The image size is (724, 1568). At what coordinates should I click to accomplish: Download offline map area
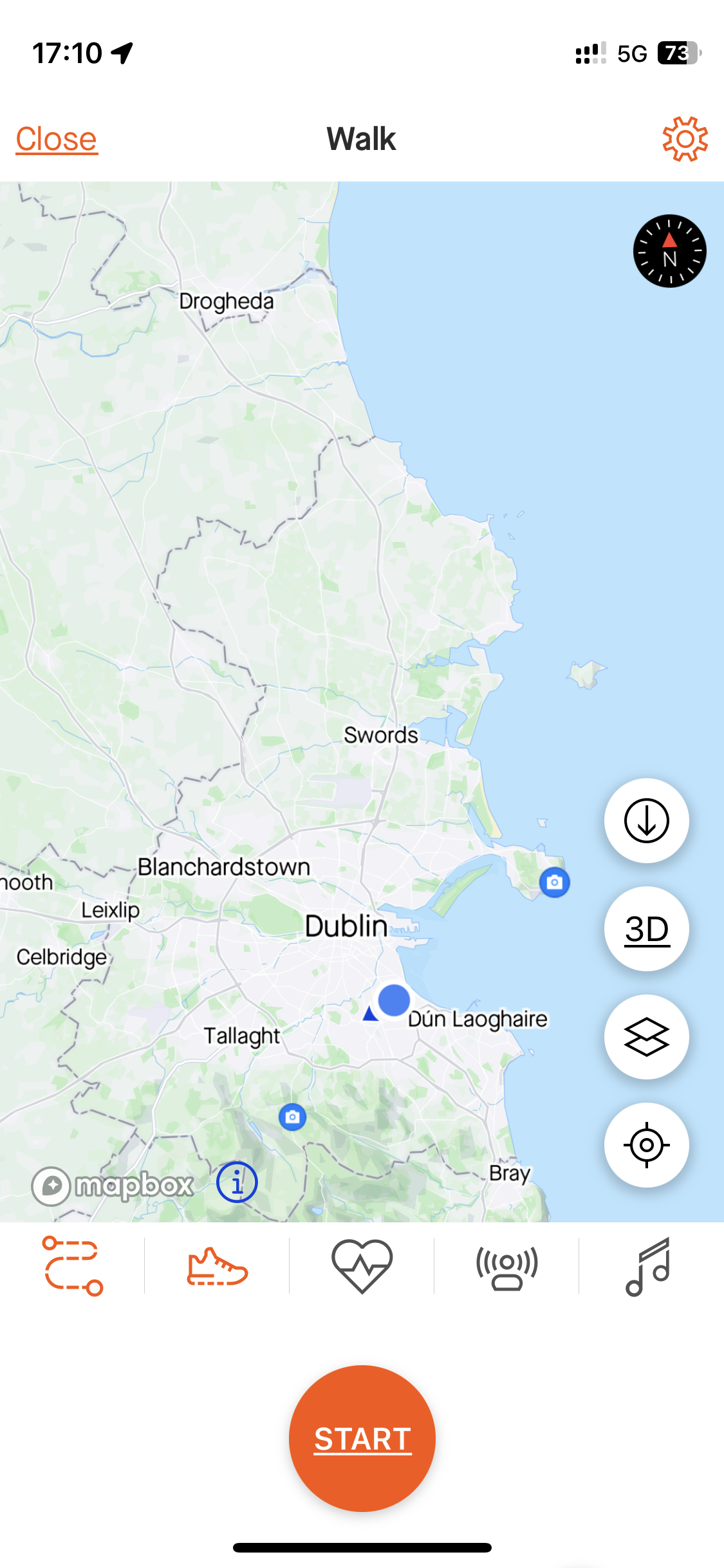point(646,821)
